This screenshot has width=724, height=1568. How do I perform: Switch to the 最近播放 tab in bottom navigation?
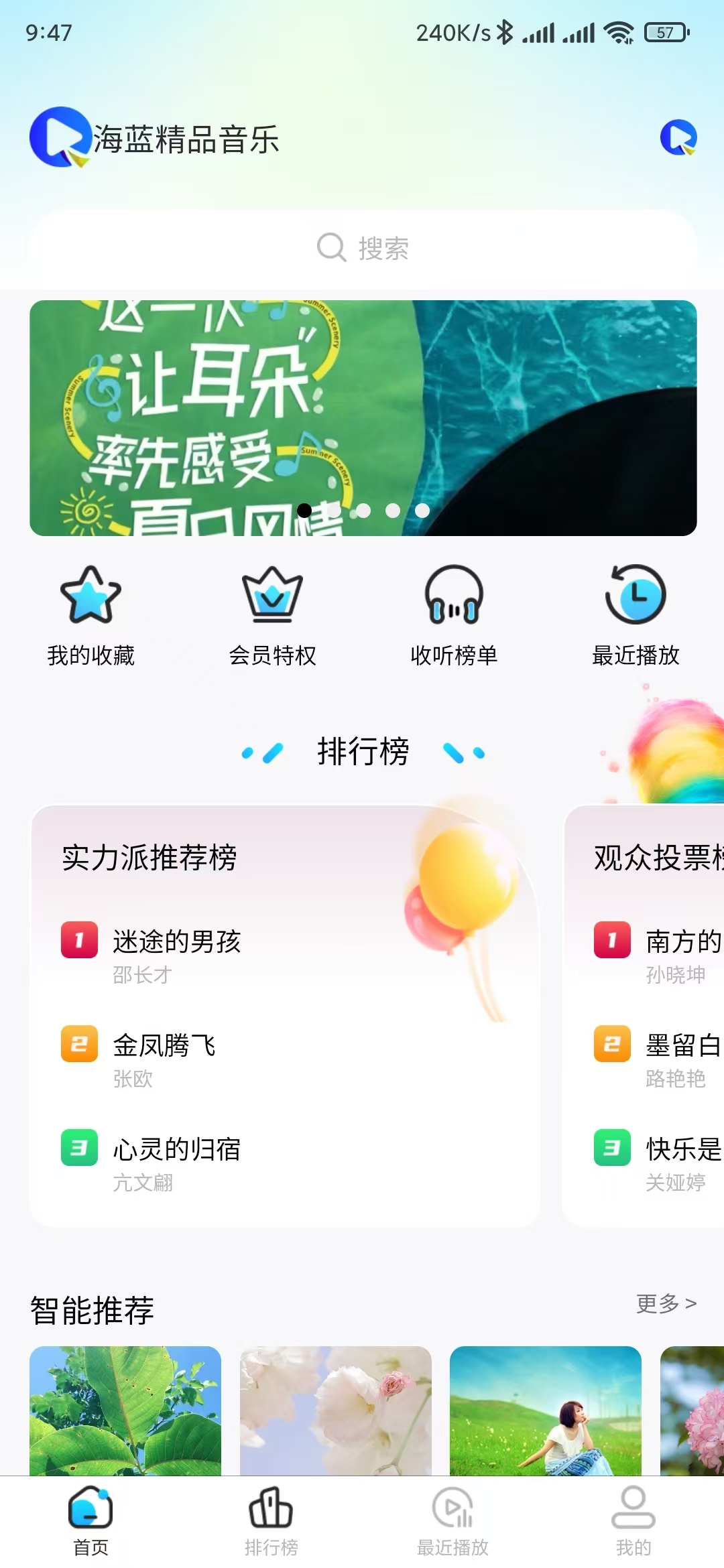452,1521
